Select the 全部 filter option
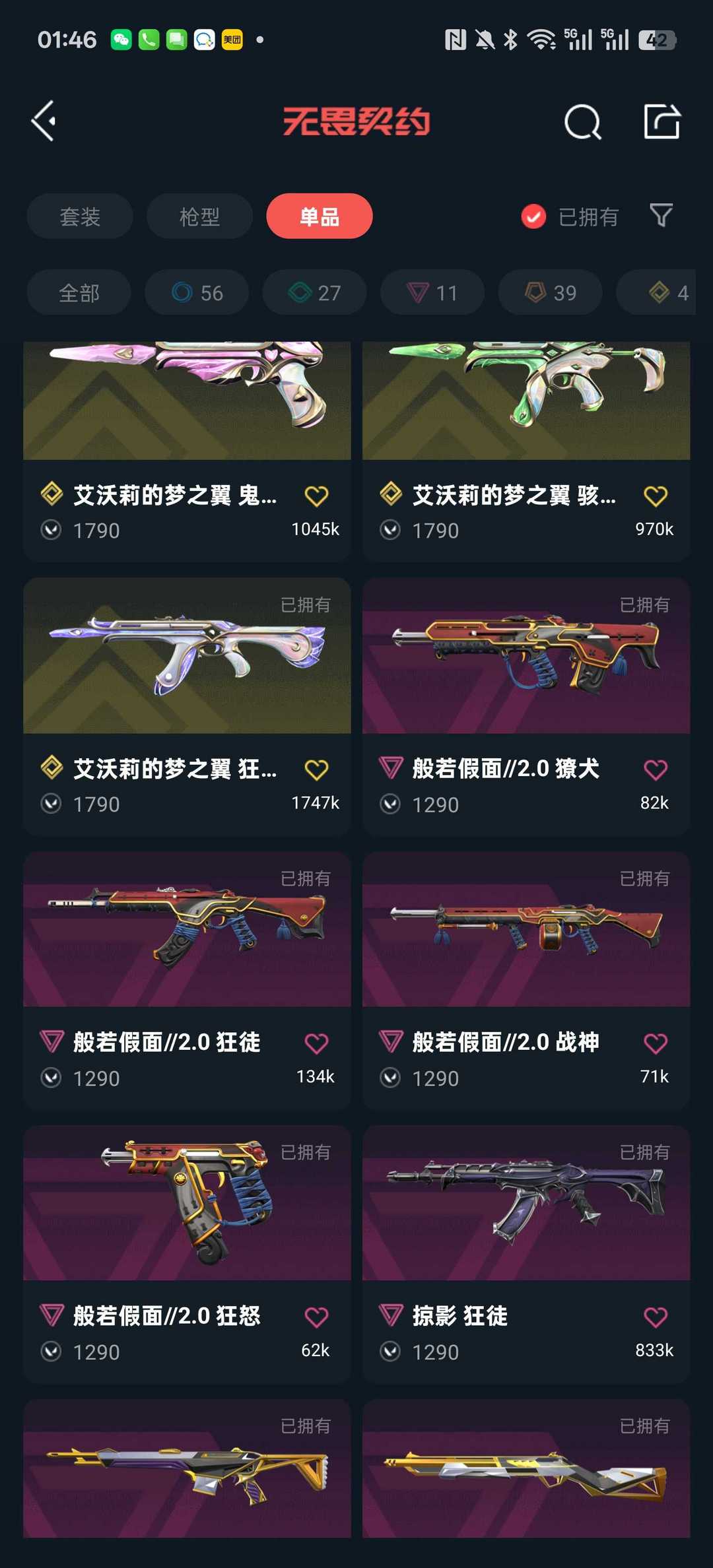 (x=78, y=292)
